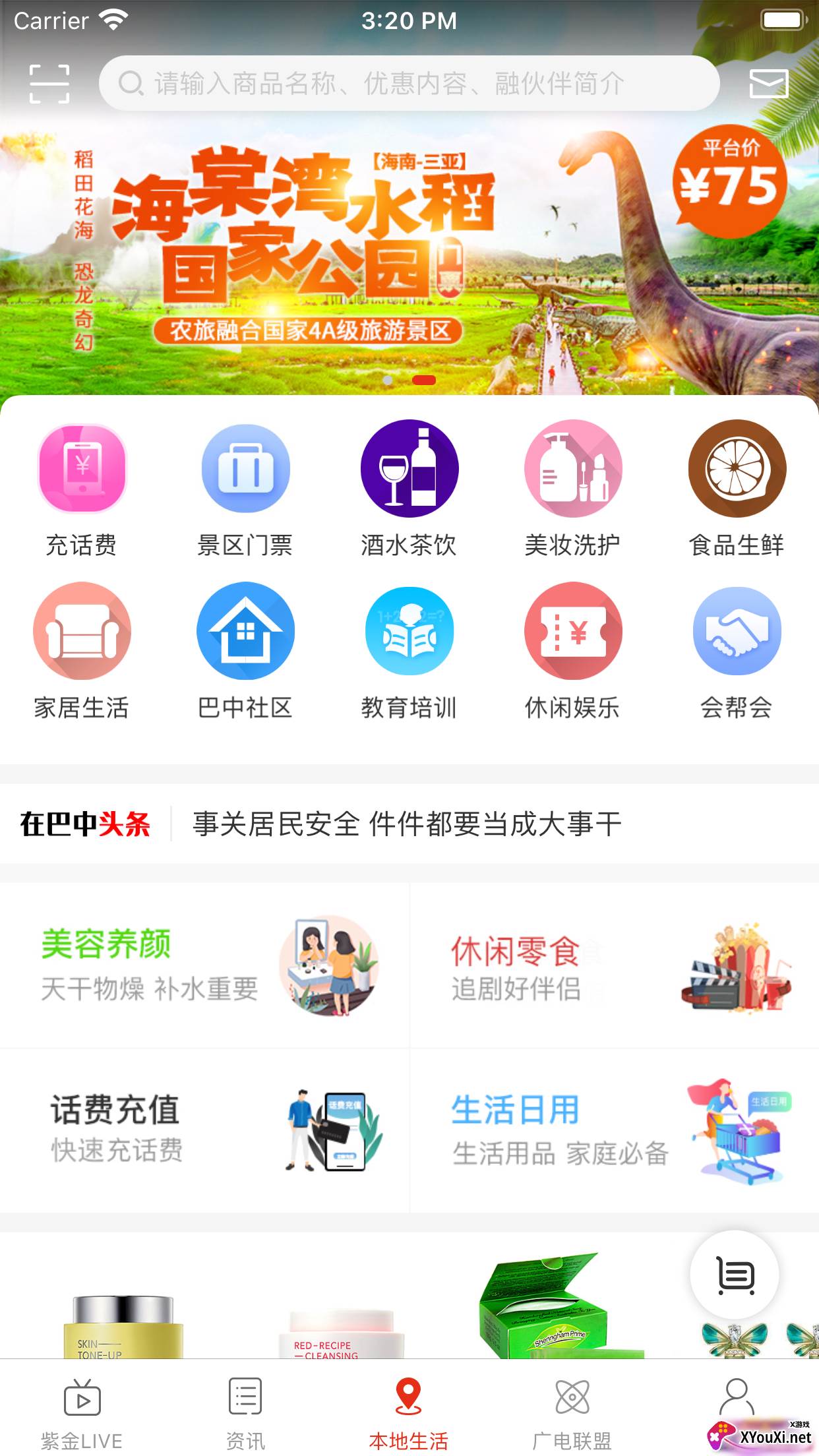Open the QR code scanner

(49, 84)
